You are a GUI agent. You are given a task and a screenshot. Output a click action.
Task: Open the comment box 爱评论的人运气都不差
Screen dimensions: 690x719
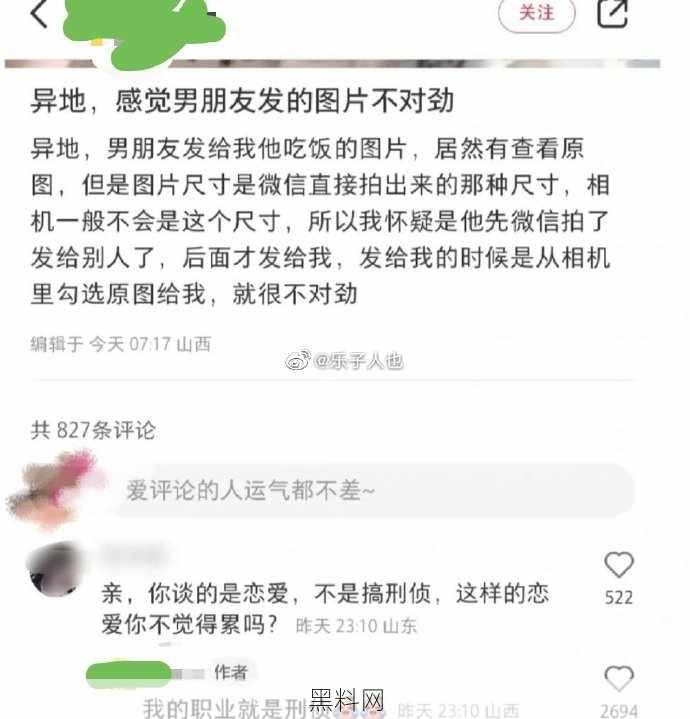[x=370, y=491]
